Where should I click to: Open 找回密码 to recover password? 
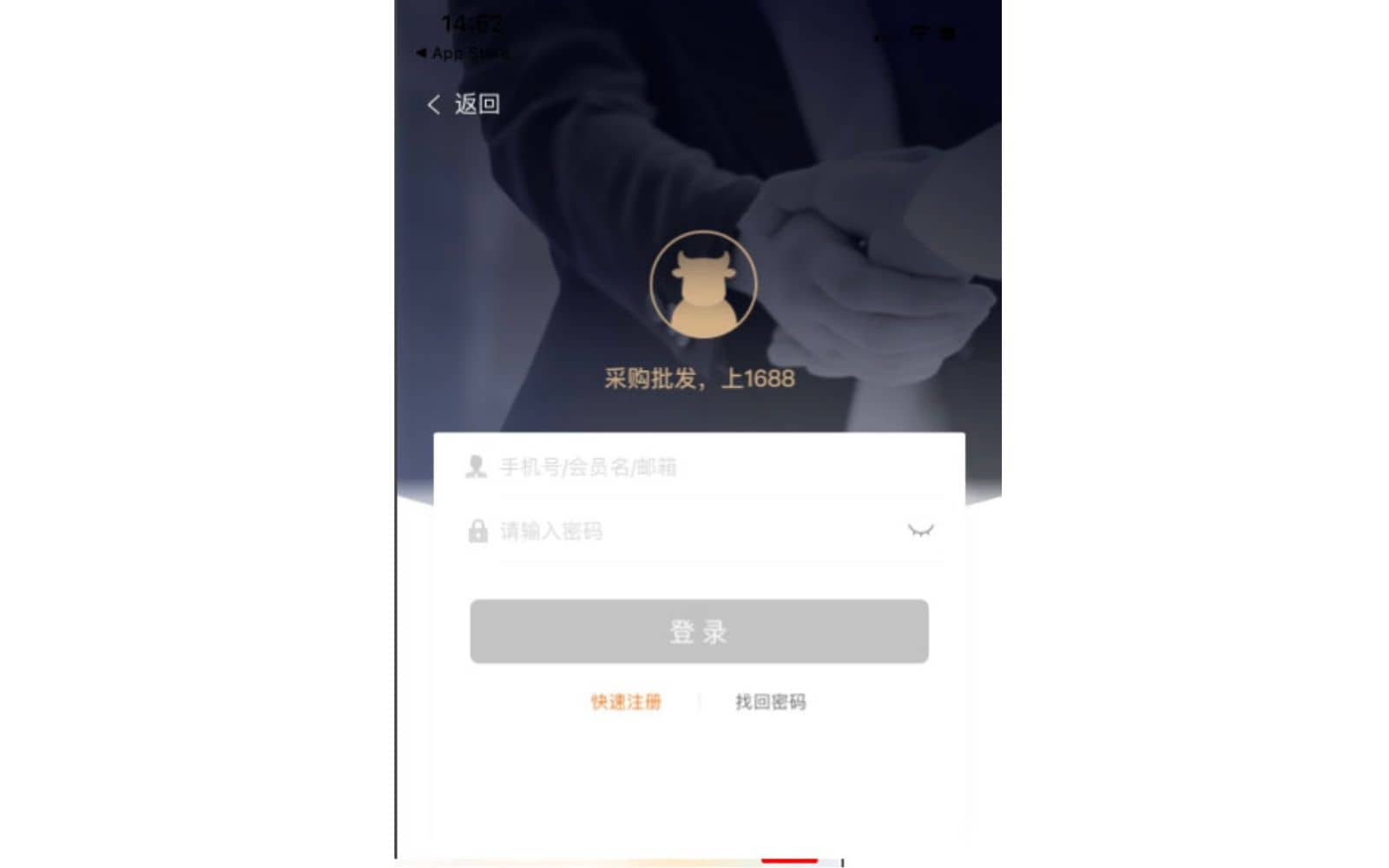(x=770, y=701)
